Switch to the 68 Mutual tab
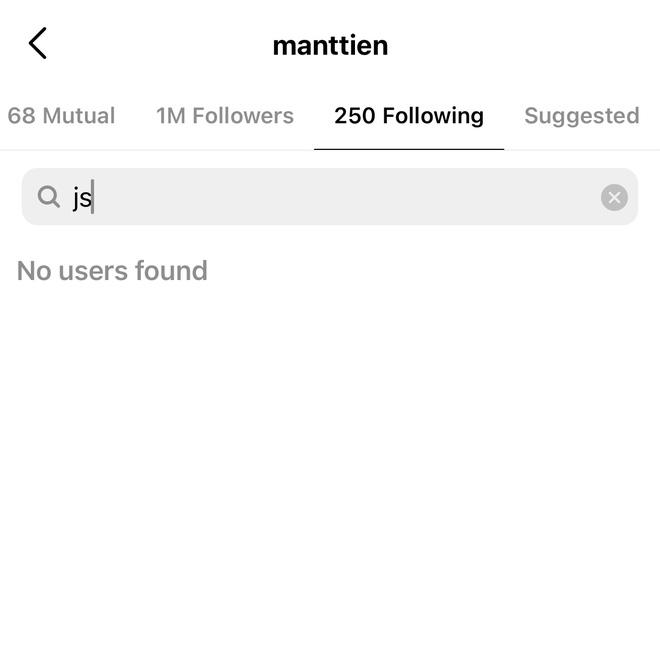660x660 pixels. (61, 116)
